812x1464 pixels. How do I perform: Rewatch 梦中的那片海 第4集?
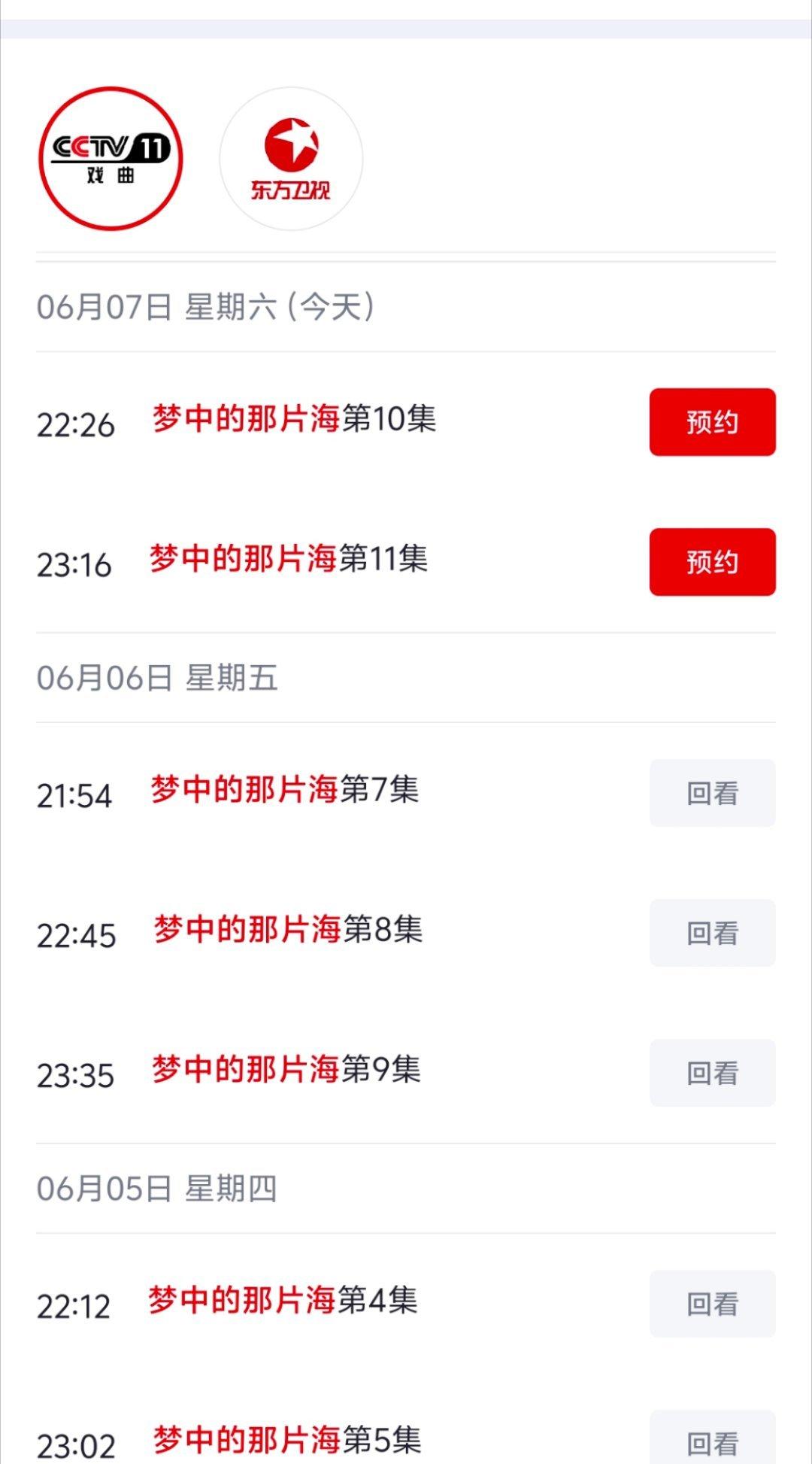coord(712,1304)
